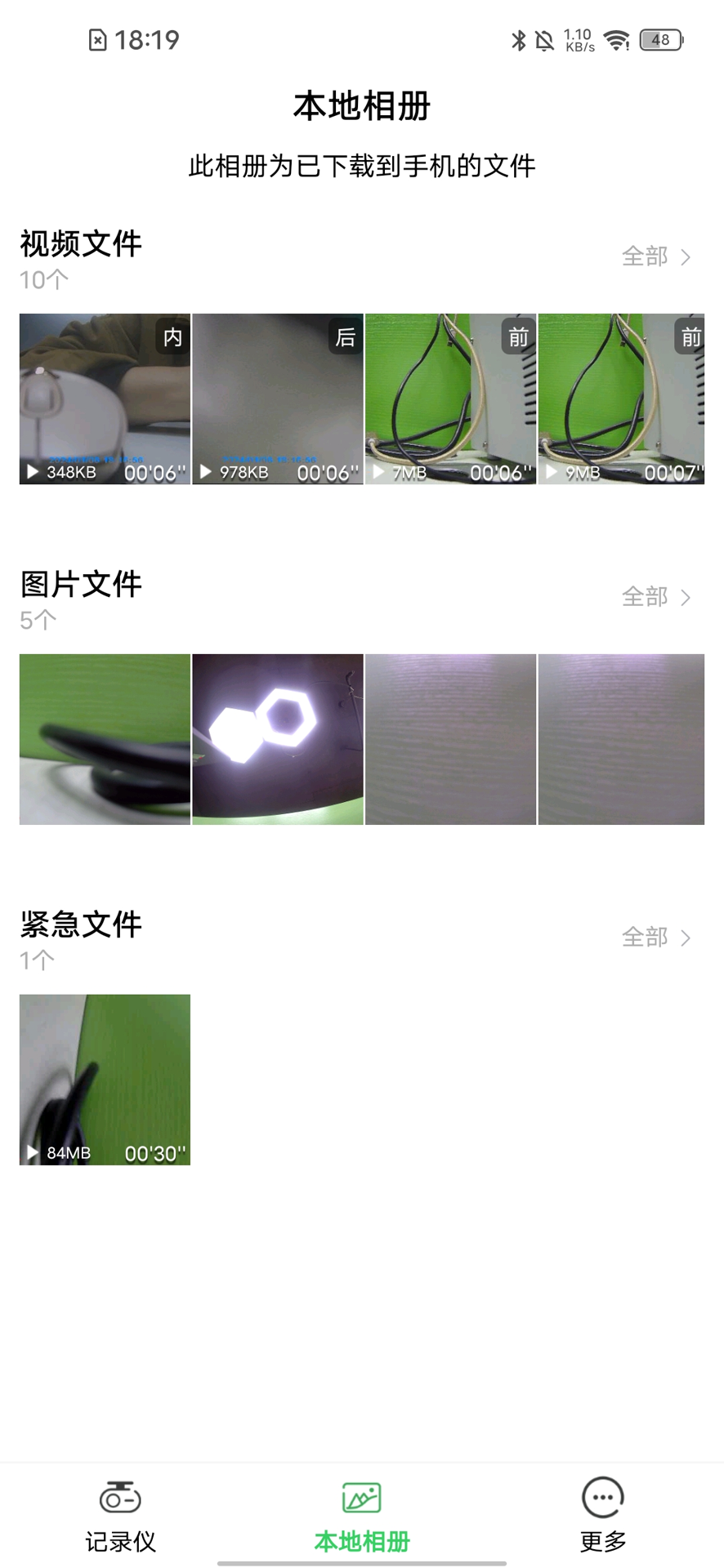Tap the play icon on the 9MB front video

click(x=551, y=471)
